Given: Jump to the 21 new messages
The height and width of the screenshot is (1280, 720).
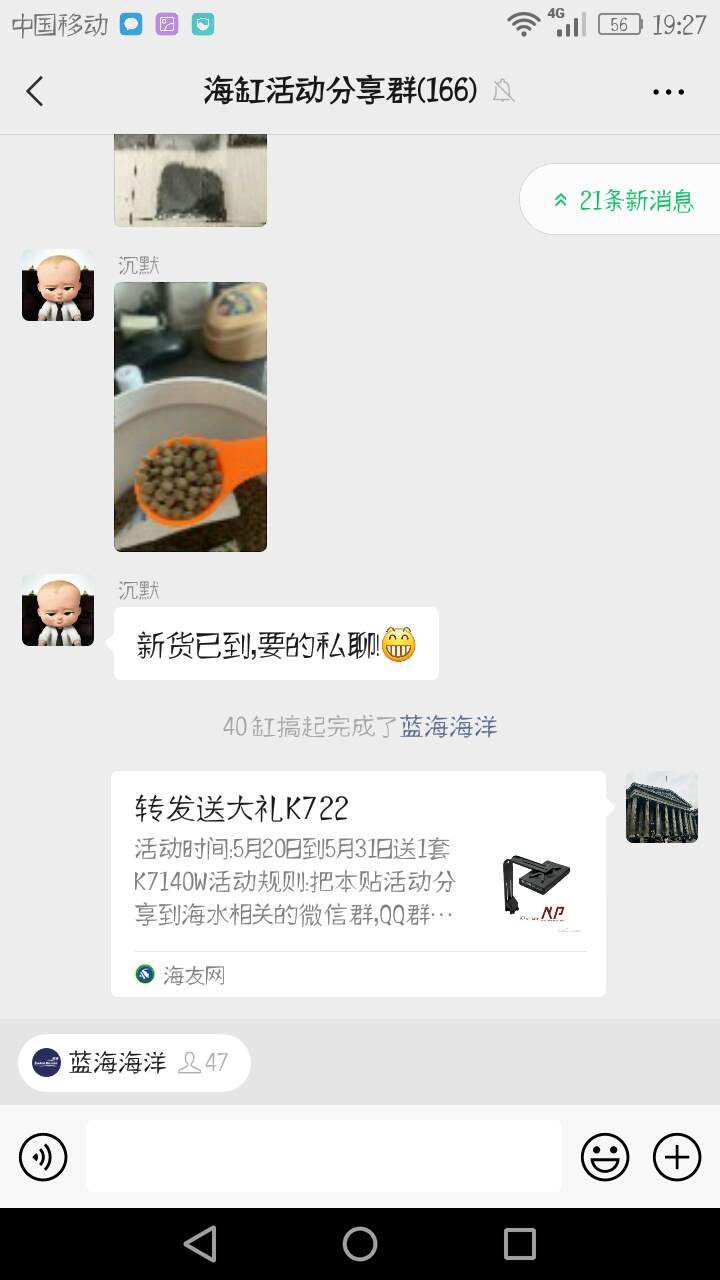Looking at the screenshot, I should coord(624,200).
